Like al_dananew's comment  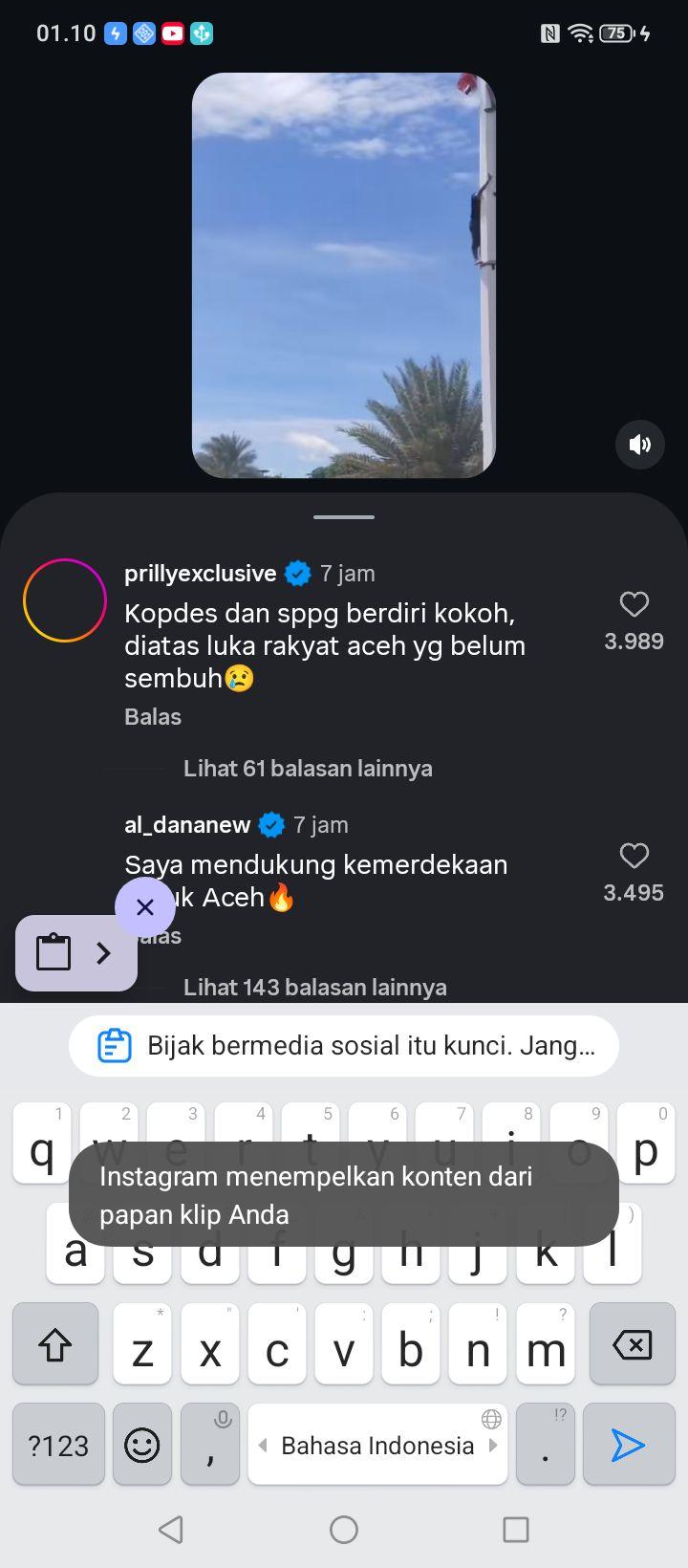634,856
